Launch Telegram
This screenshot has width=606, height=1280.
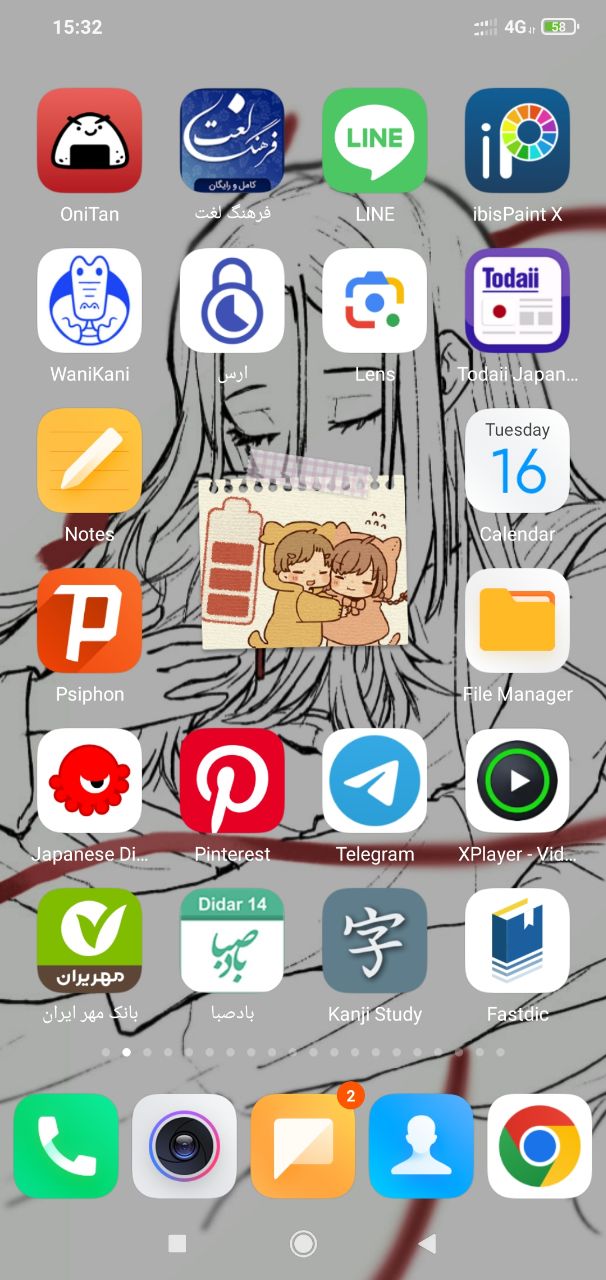click(x=375, y=780)
